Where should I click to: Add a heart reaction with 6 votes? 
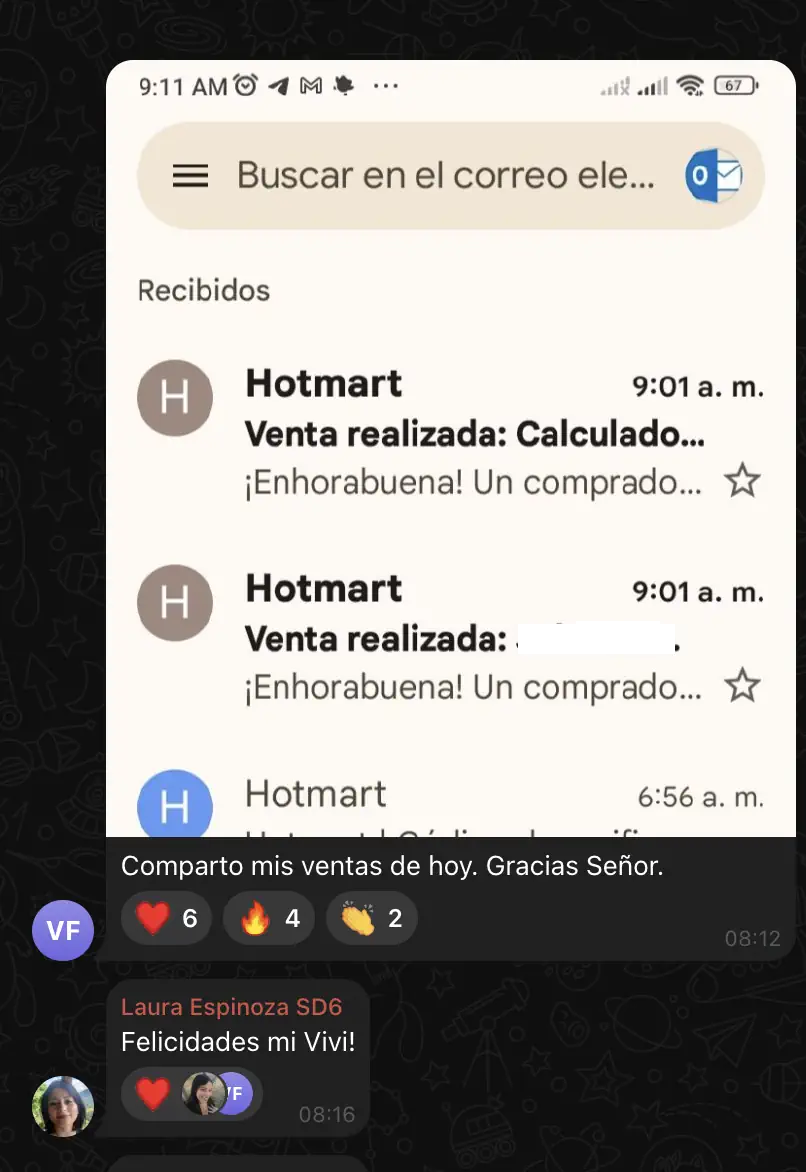pos(167,918)
